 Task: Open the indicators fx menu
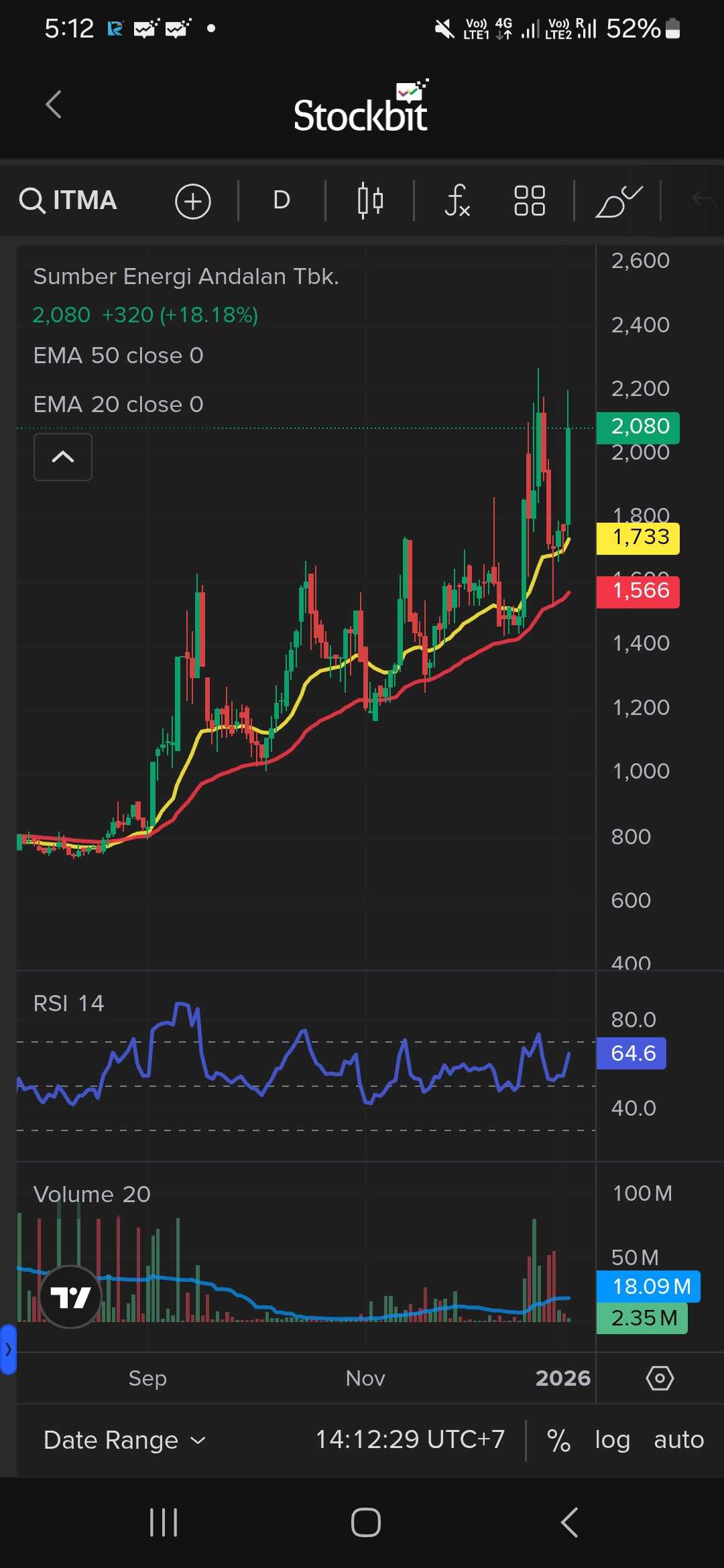click(x=457, y=200)
